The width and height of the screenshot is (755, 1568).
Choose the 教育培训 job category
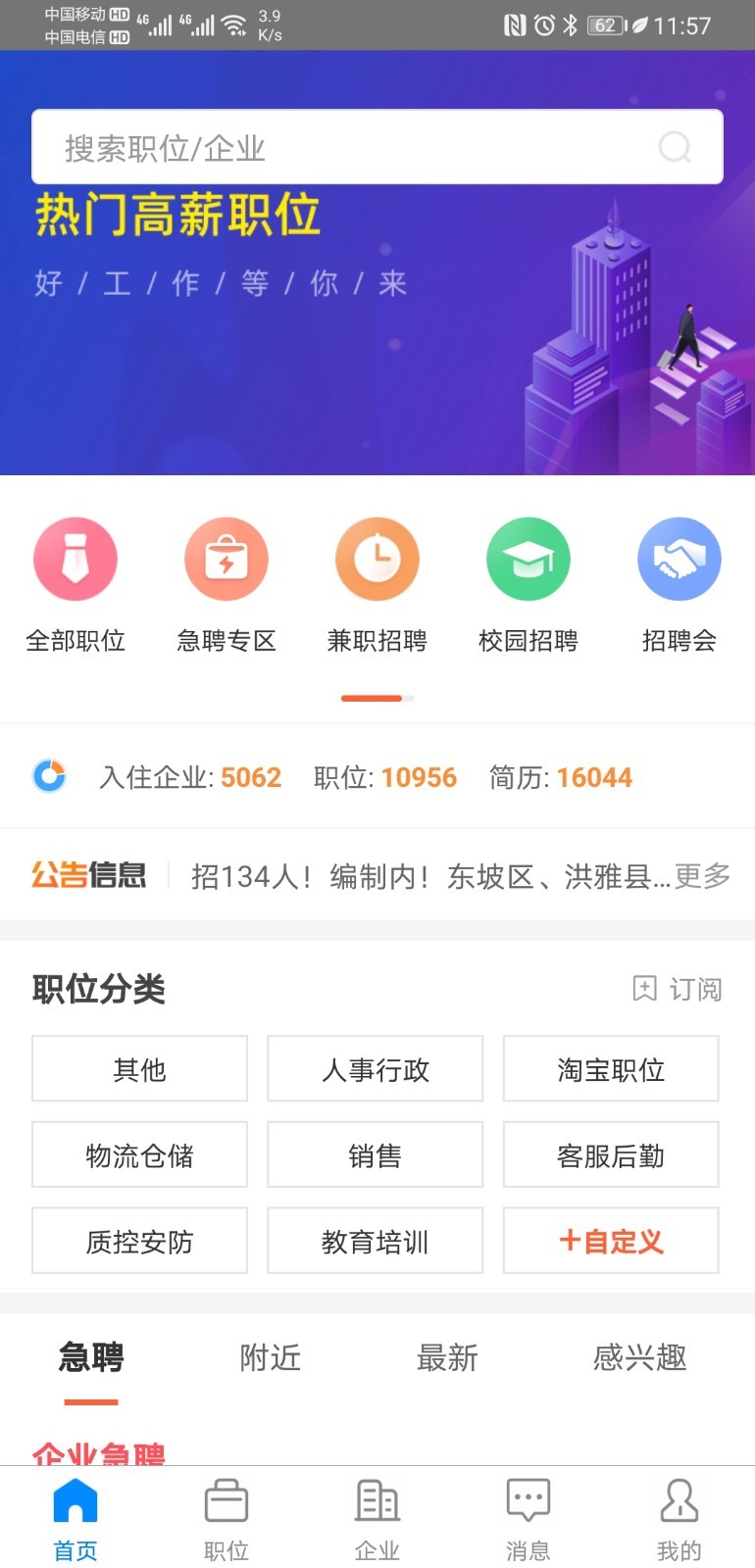376,1242
